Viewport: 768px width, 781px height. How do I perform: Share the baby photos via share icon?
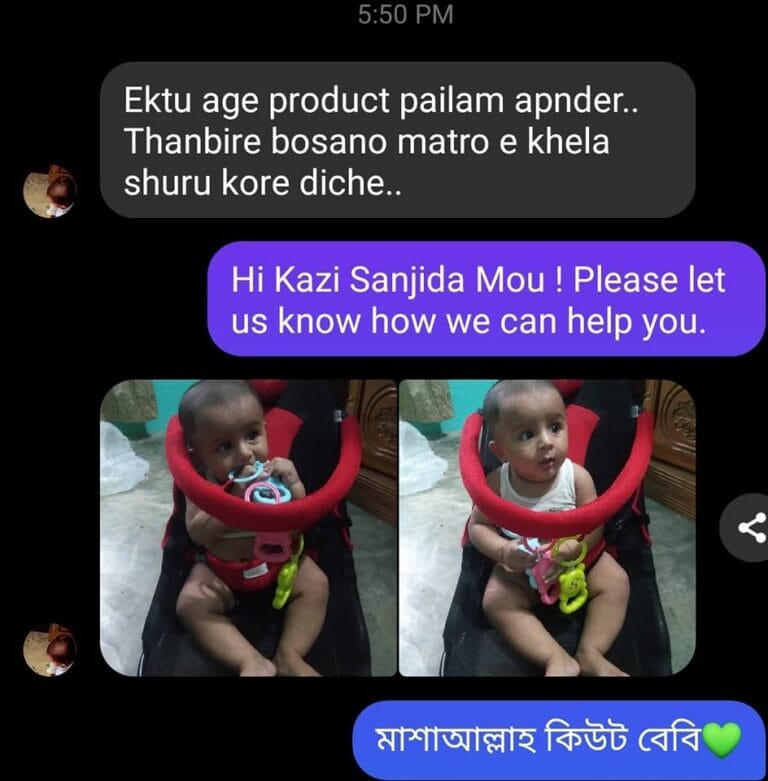click(748, 527)
